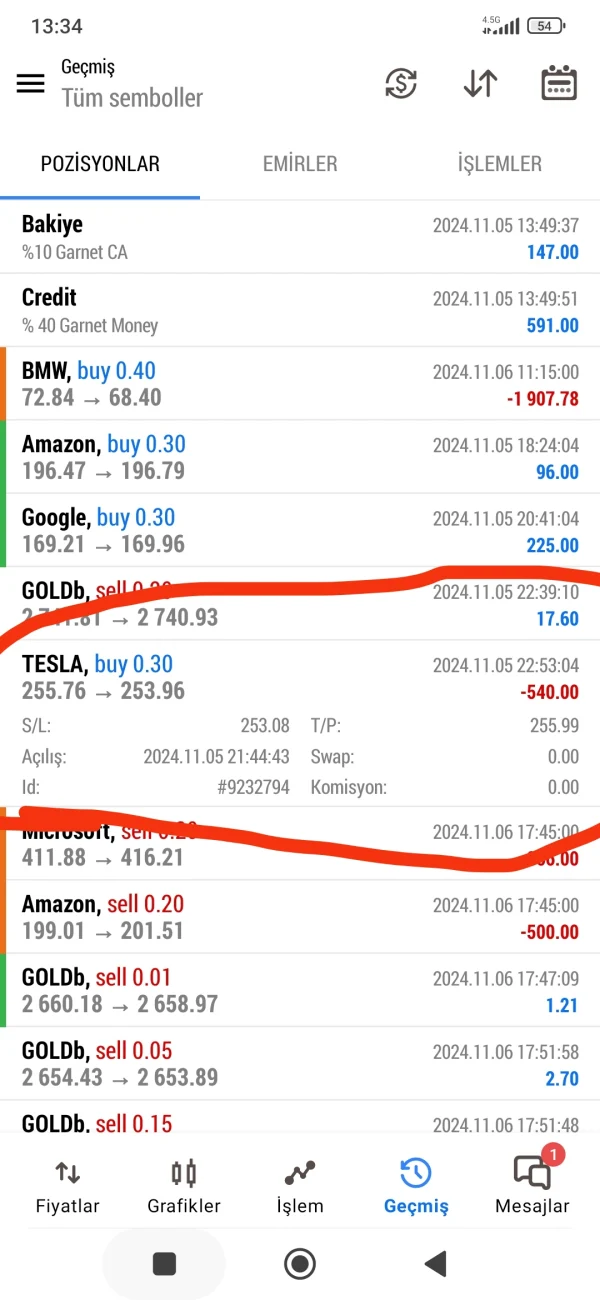
Task: Expand the Amazon sell 0.20 position
Action: (300, 918)
